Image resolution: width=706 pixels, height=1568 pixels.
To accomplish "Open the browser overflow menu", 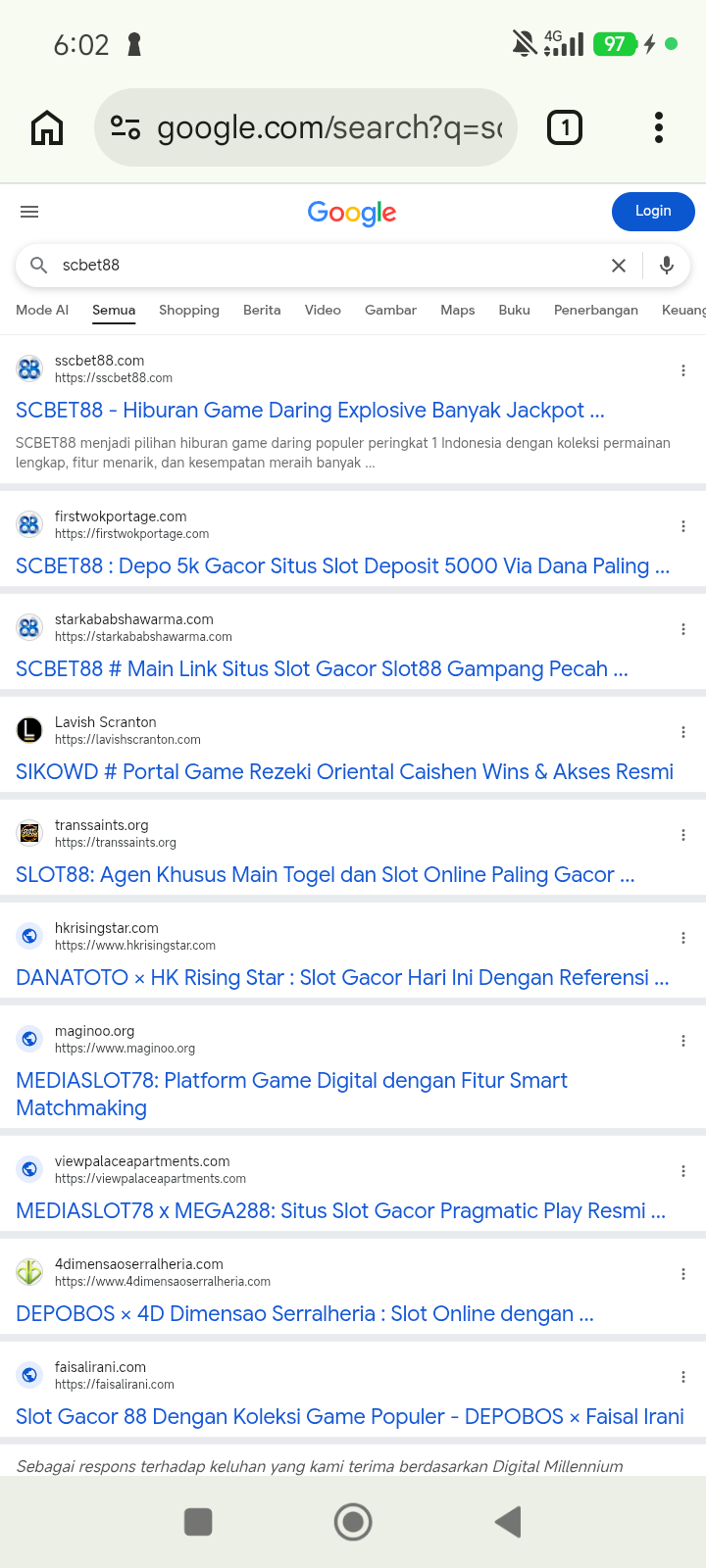I will [x=659, y=127].
